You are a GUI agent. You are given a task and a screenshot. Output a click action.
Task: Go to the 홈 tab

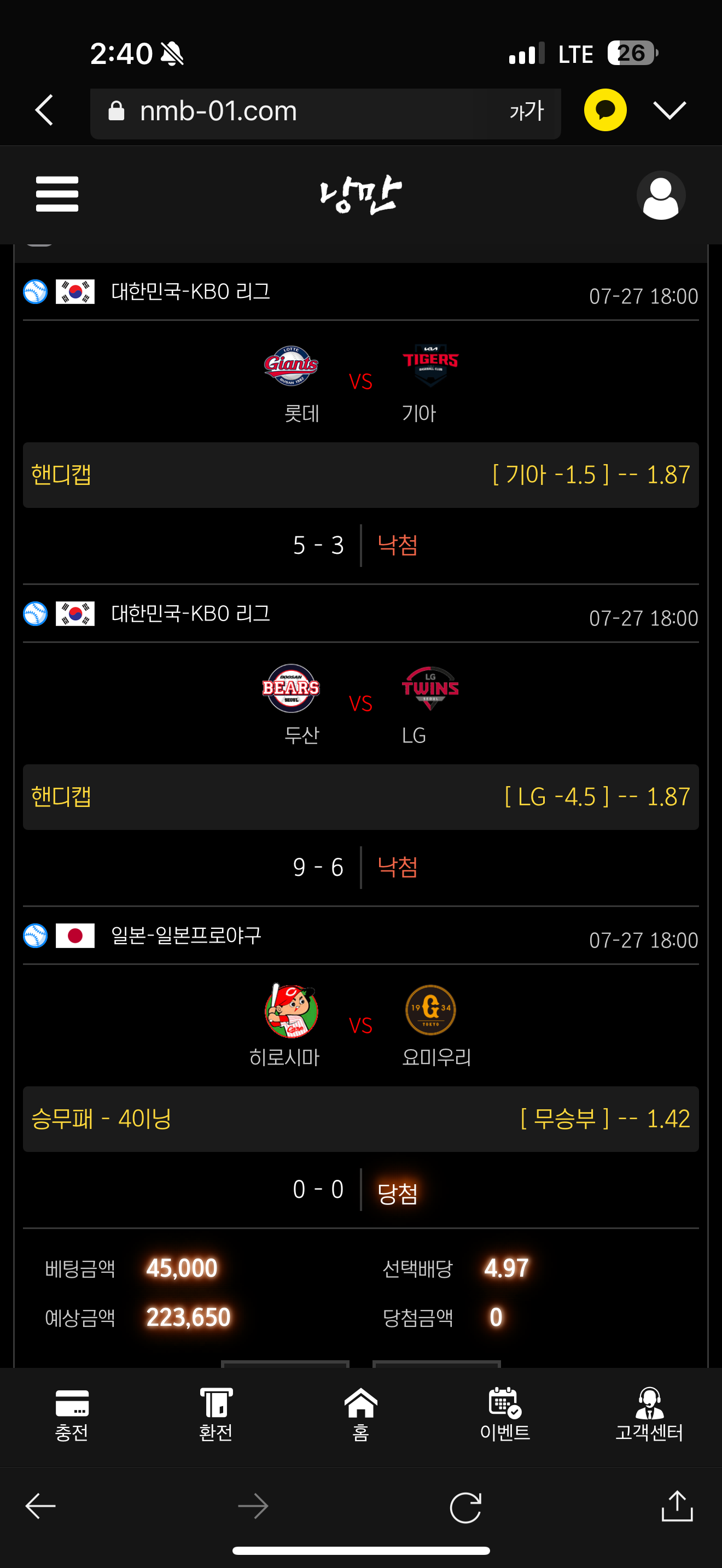click(360, 1414)
